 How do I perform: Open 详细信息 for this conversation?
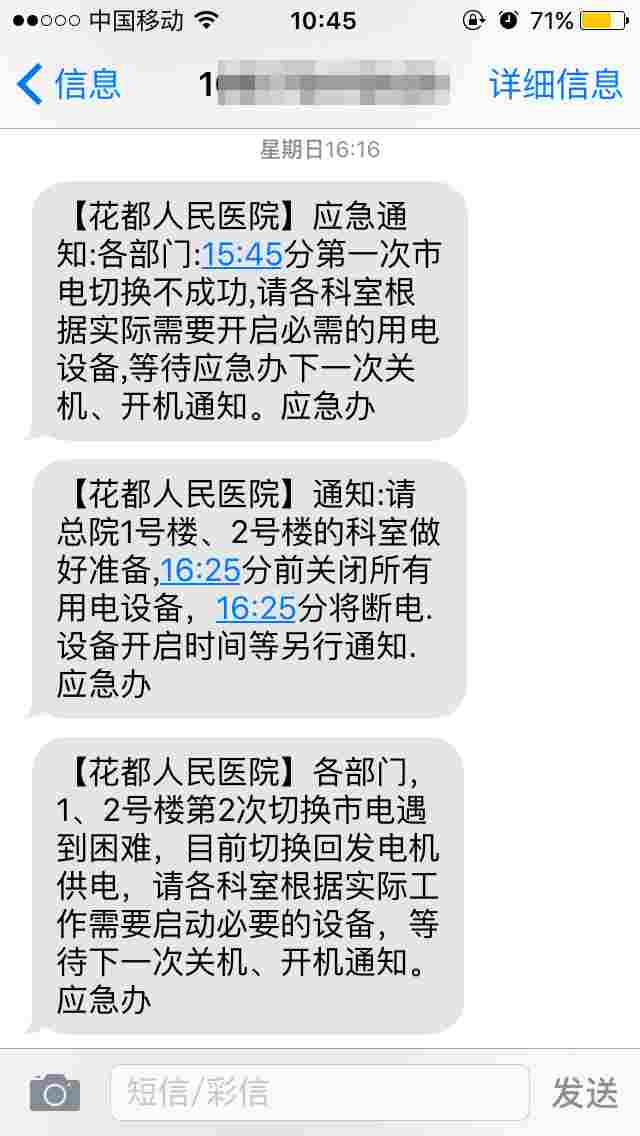tap(555, 84)
